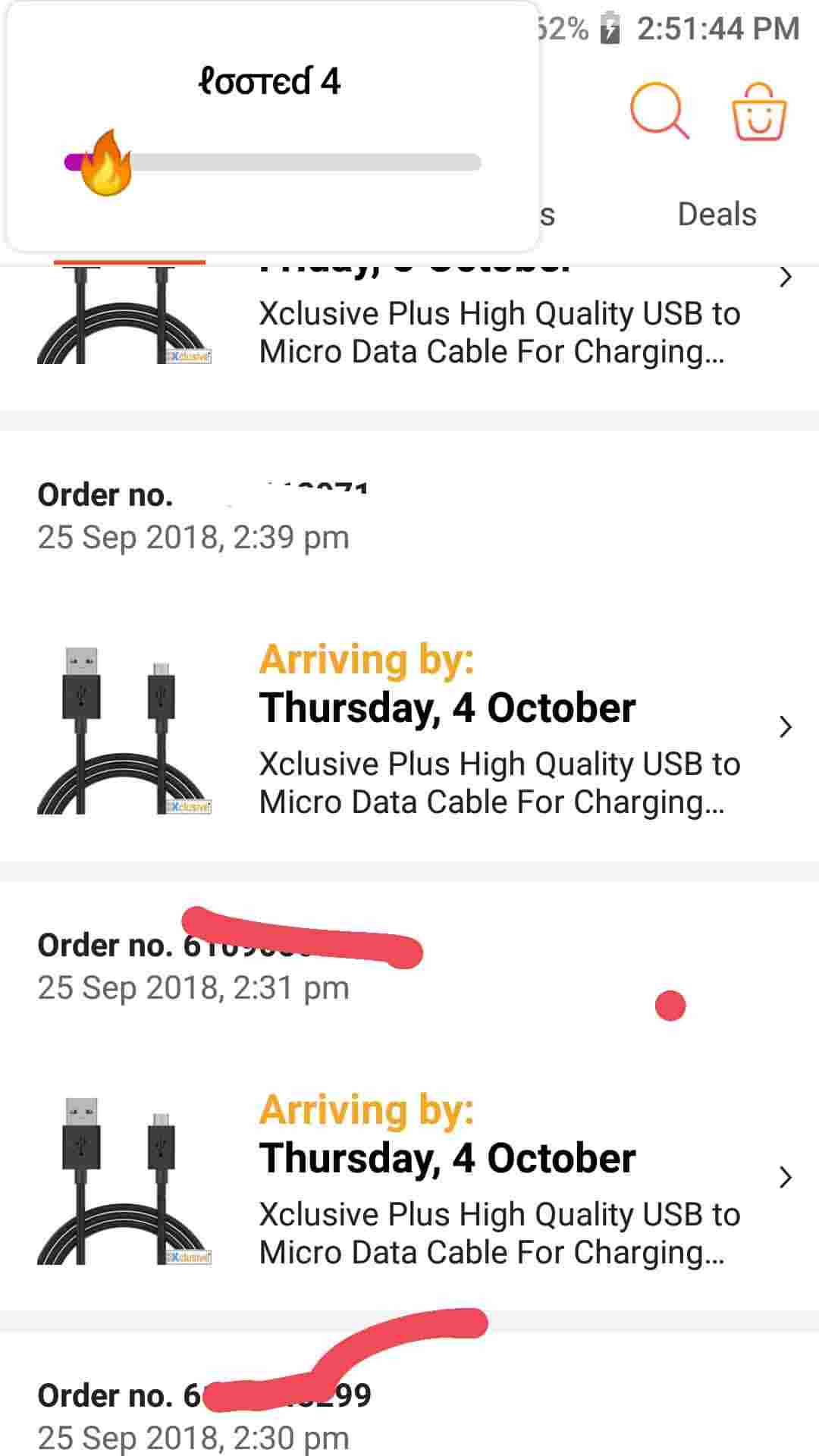819x1456 pixels.
Task: Tap the Xclusive badge on the middle product image
Action: coord(187,806)
